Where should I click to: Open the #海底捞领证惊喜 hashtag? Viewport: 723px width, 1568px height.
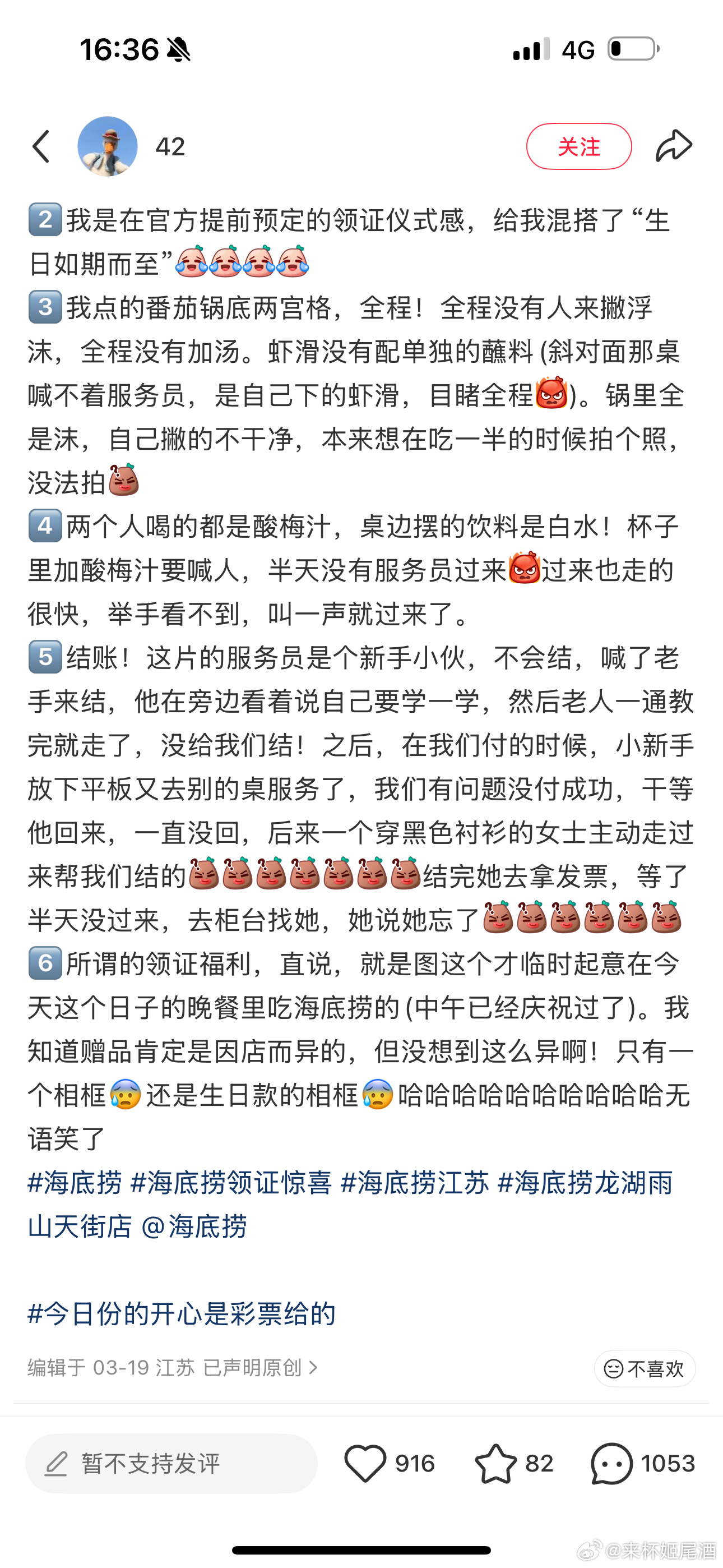[x=231, y=1183]
